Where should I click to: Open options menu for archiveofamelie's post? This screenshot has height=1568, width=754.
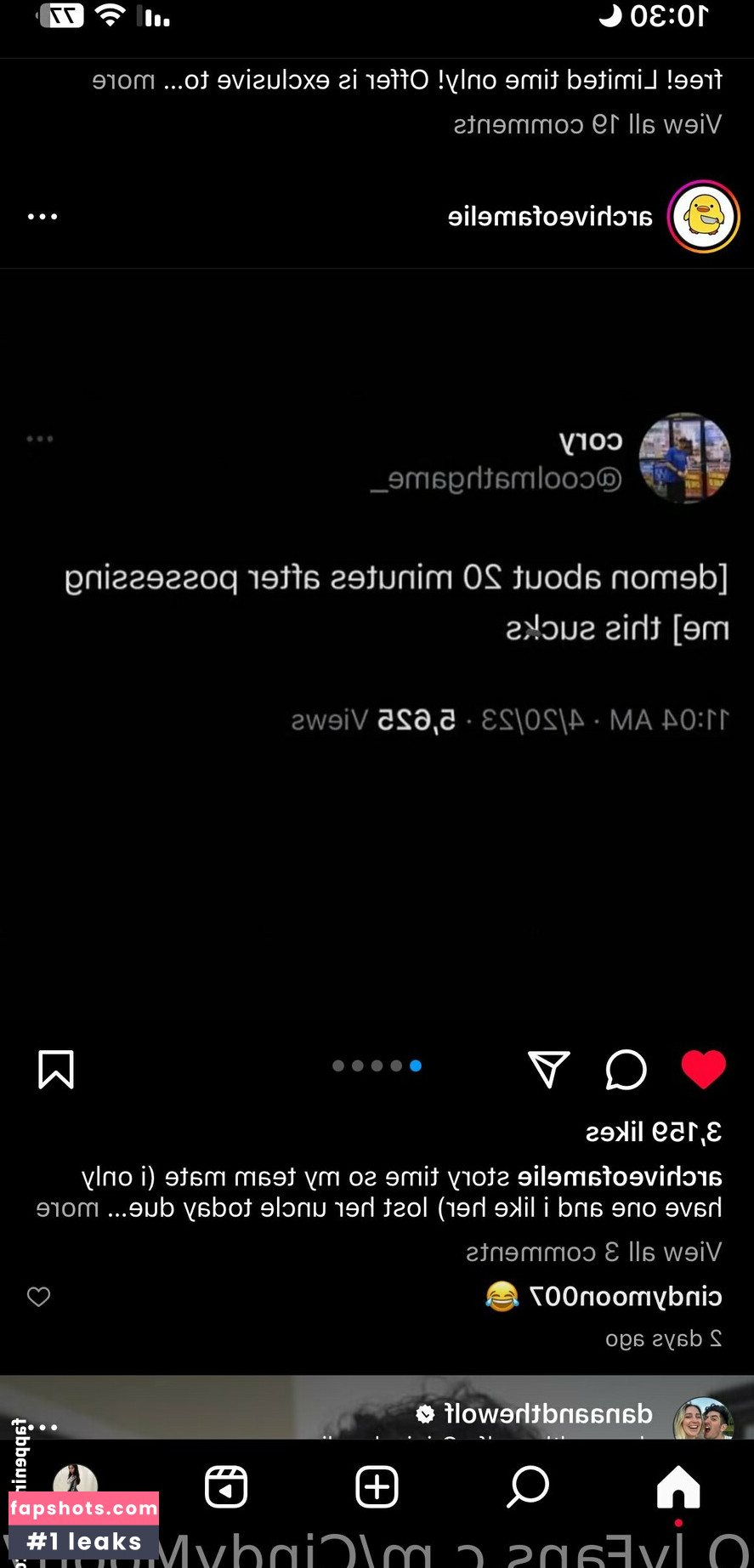42,217
